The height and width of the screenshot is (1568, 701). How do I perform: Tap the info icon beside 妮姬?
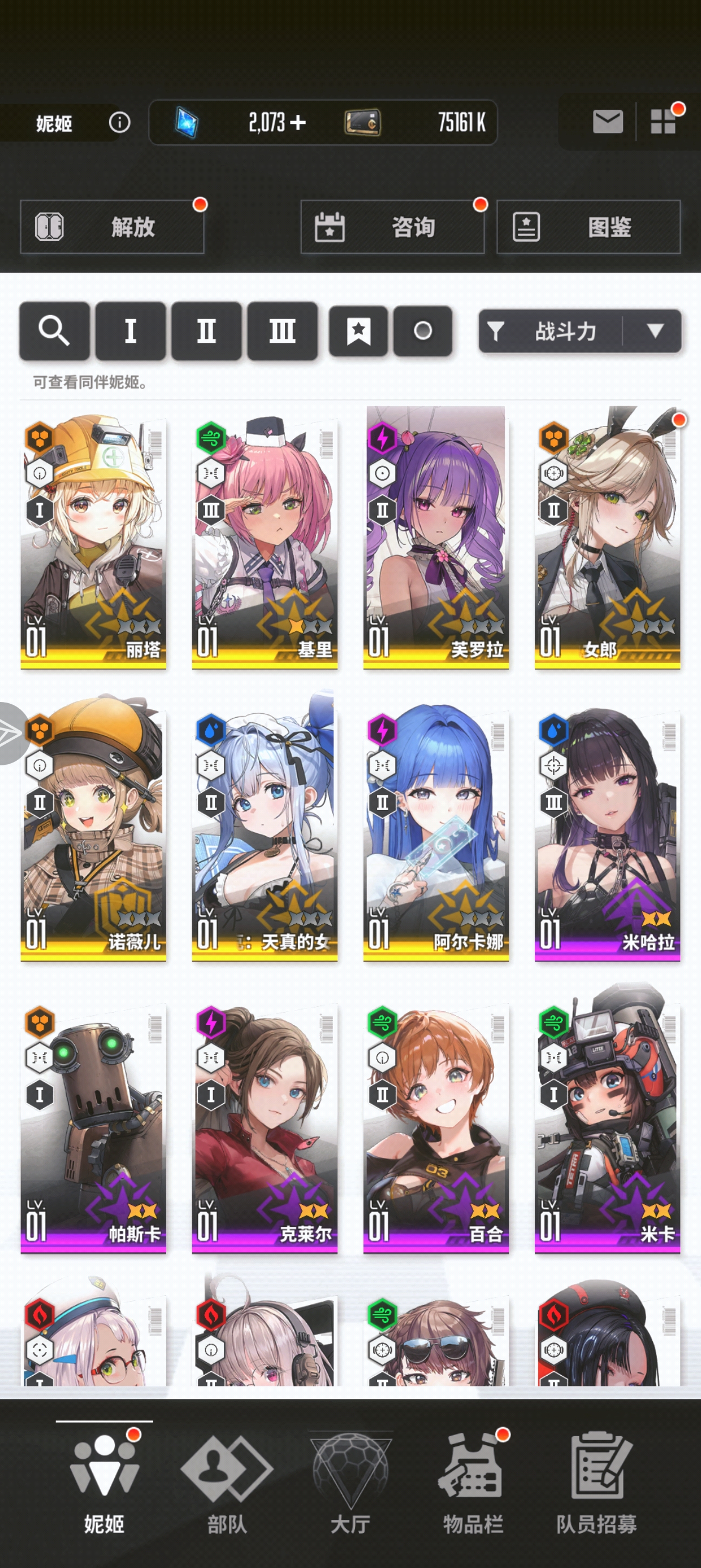tap(119, 122)
